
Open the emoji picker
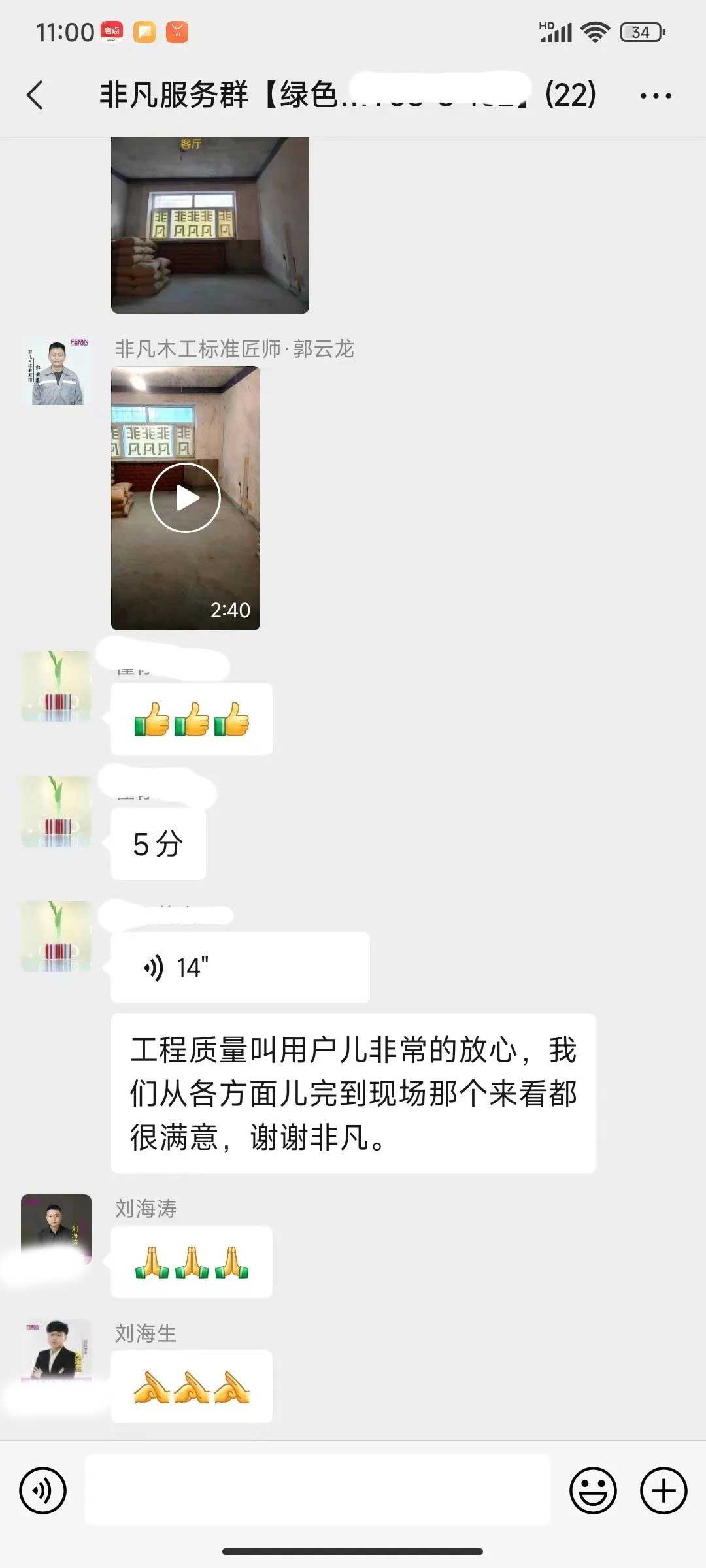[593, 1490]
